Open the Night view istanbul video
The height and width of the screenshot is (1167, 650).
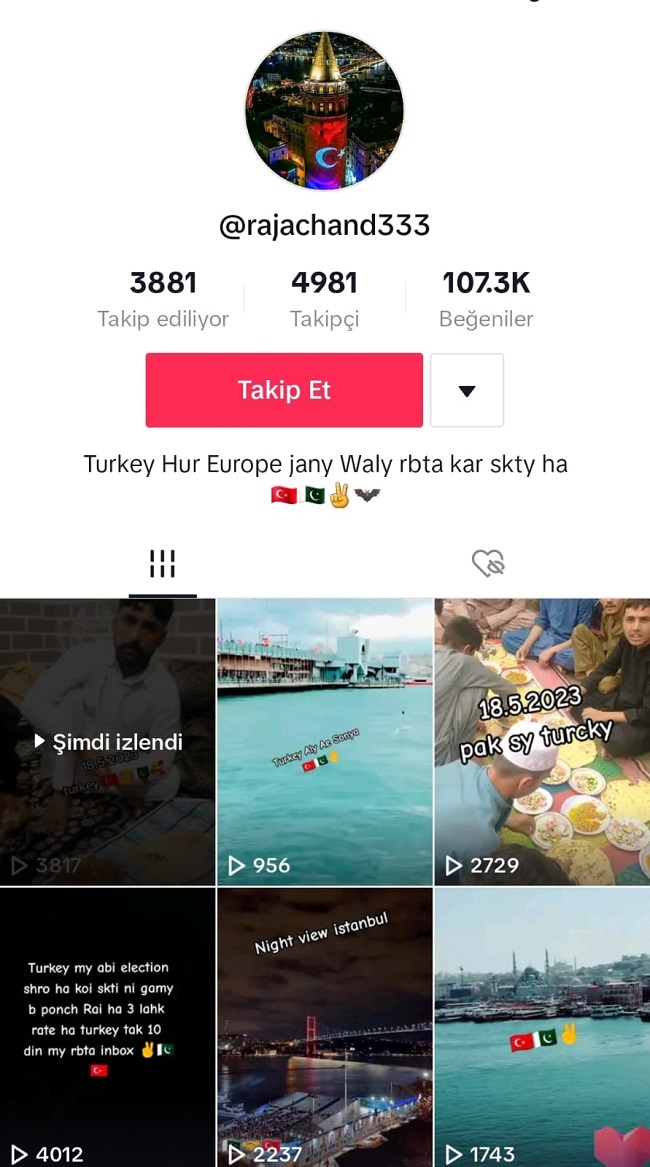(324, 1027)
